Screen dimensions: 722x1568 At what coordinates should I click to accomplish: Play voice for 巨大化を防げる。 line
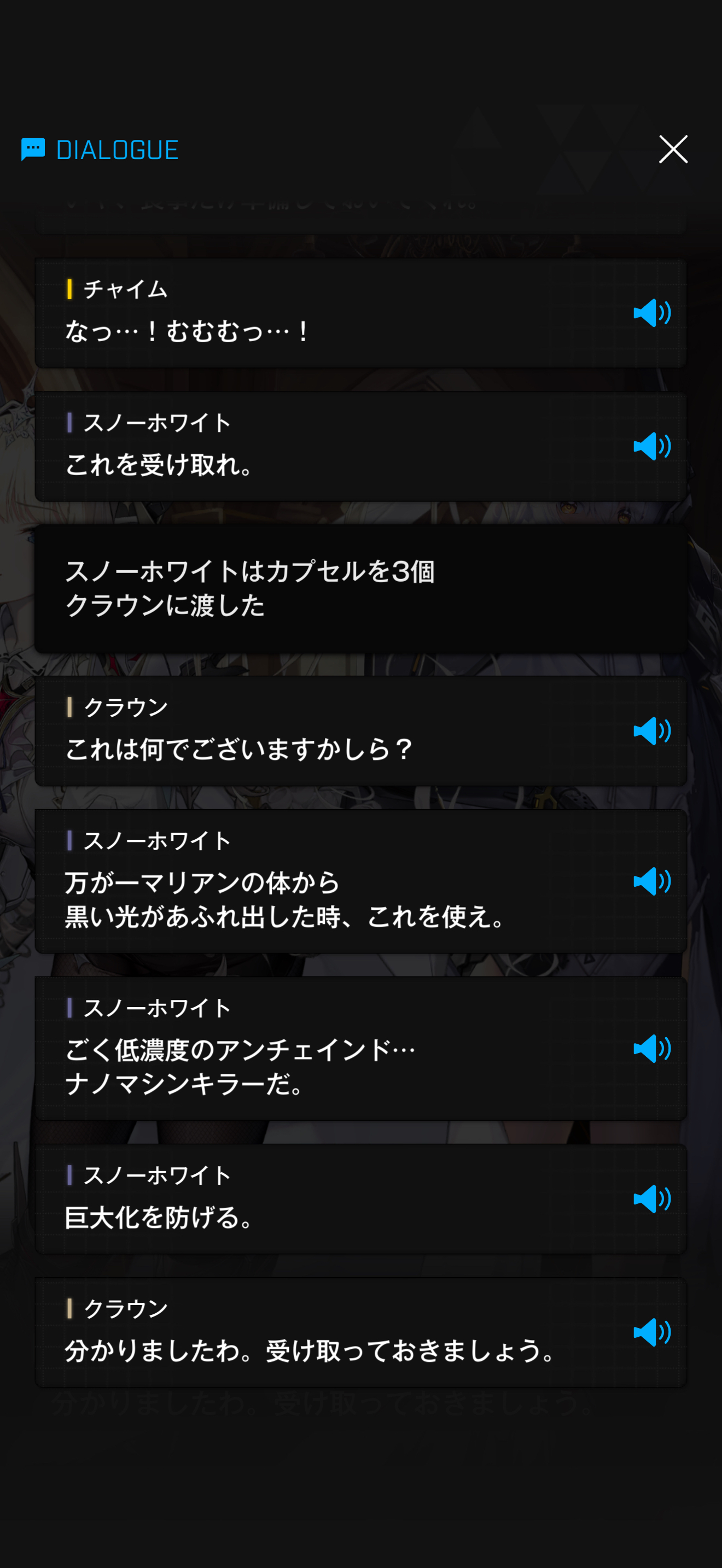(x=651, y=1198)
